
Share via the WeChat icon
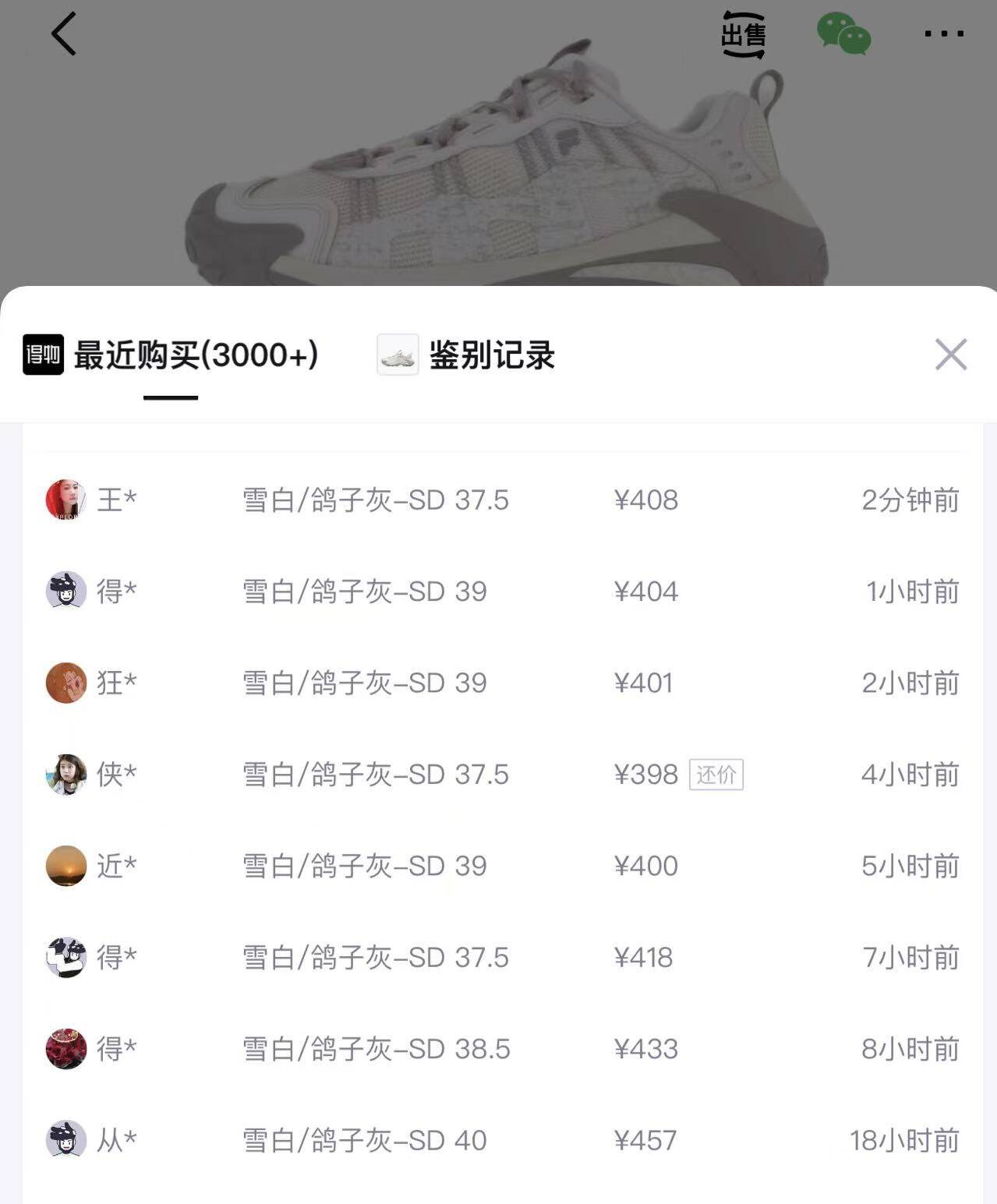843,34
